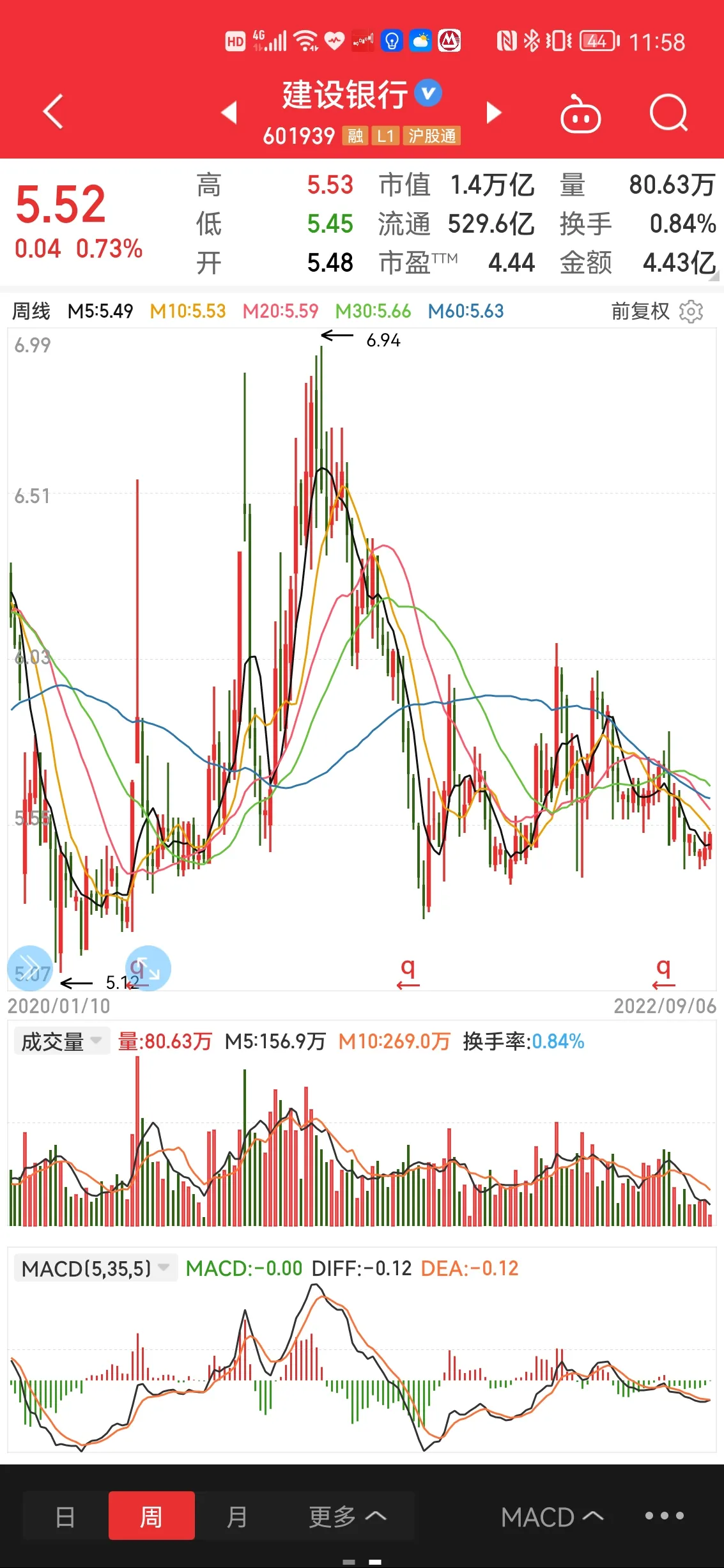Select the 周 weekly chart tab
724x1568 pixels.
(151, 1516)
